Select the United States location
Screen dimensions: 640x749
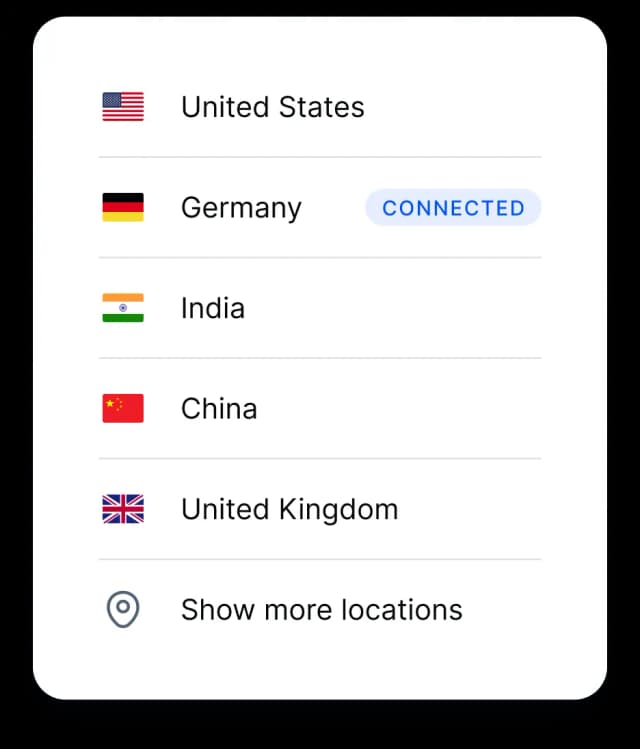click(272, 107)
